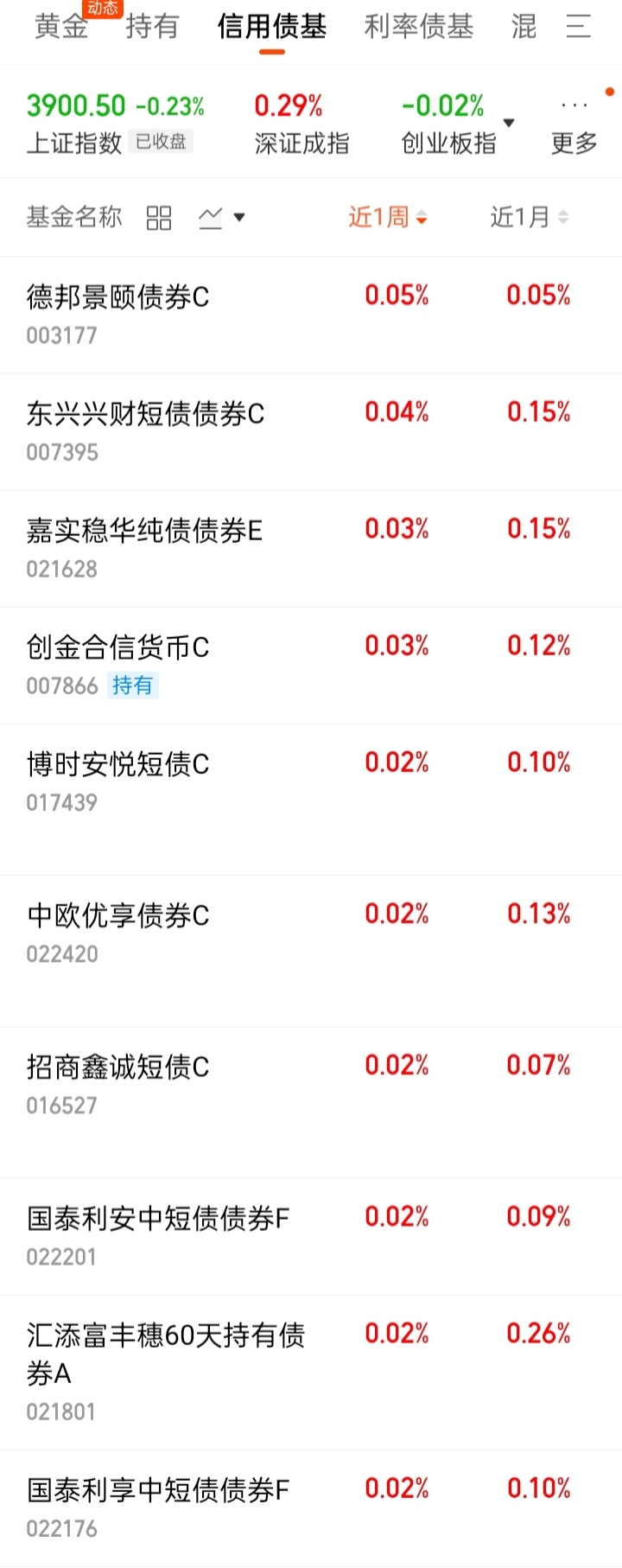Screen dimensions: 622x1568
Task: Sort funds by 近1周 return
Action: coord(388,217)
